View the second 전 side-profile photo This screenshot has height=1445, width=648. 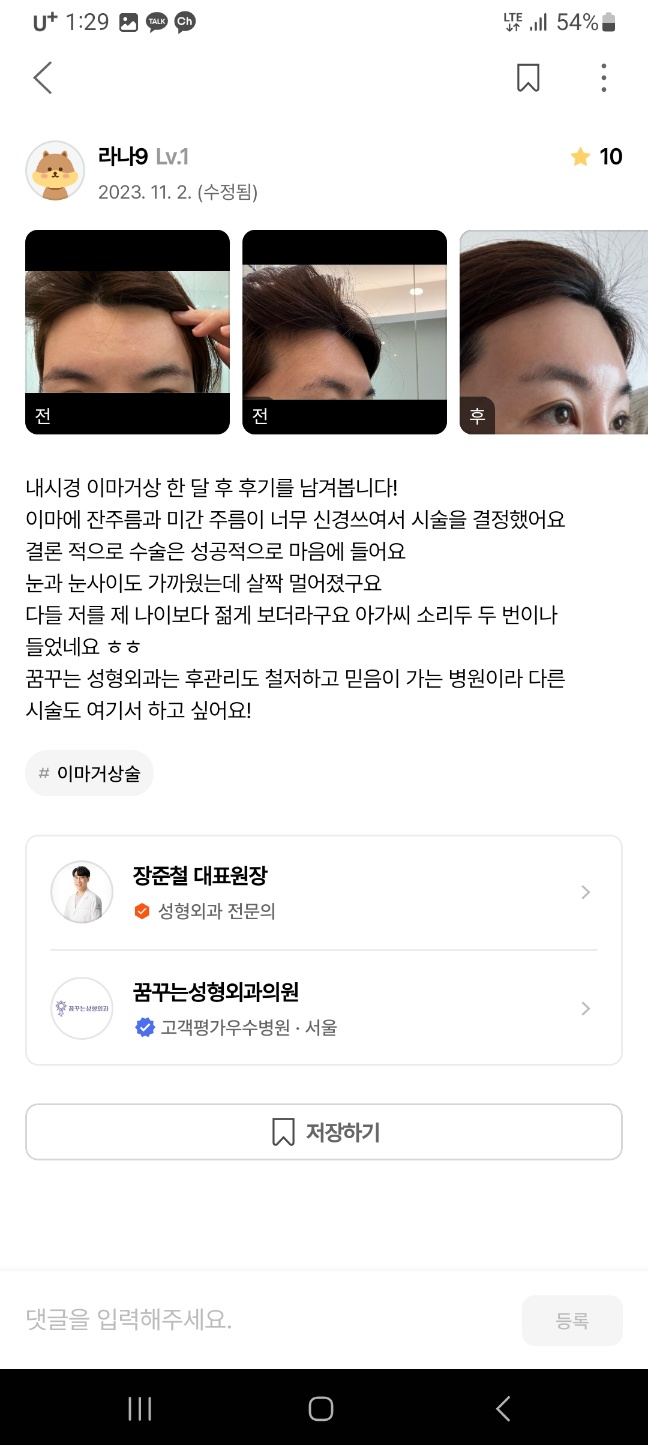344,332
